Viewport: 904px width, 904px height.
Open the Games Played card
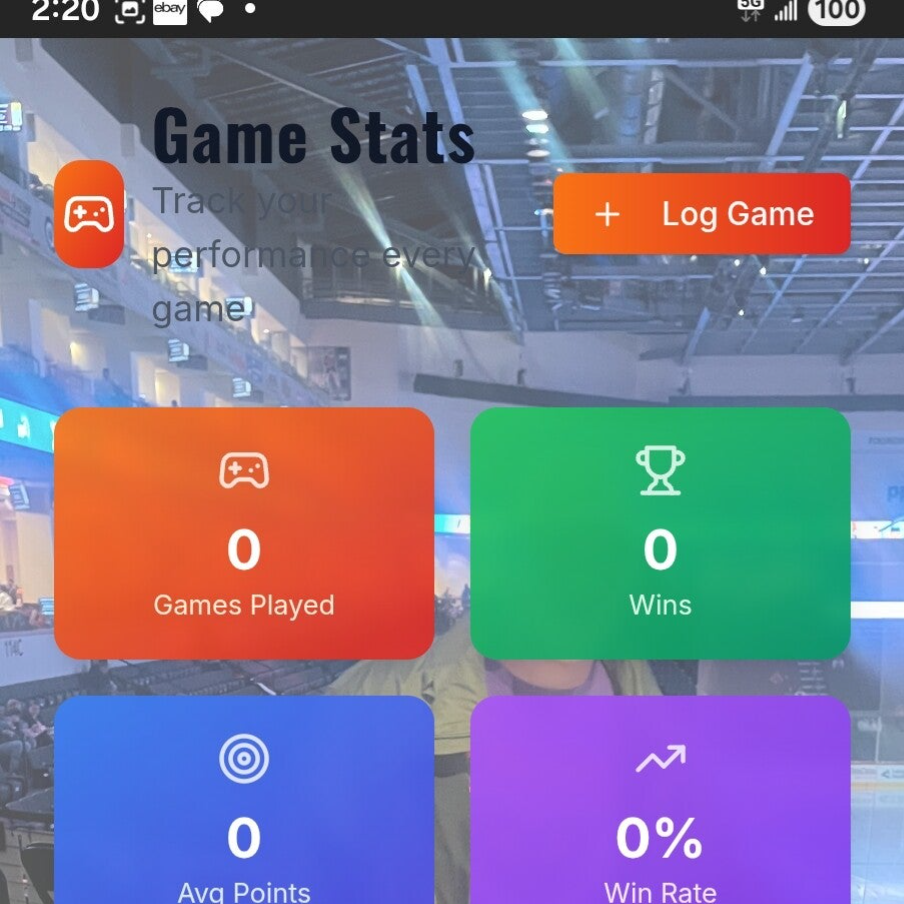coord(243,533)
